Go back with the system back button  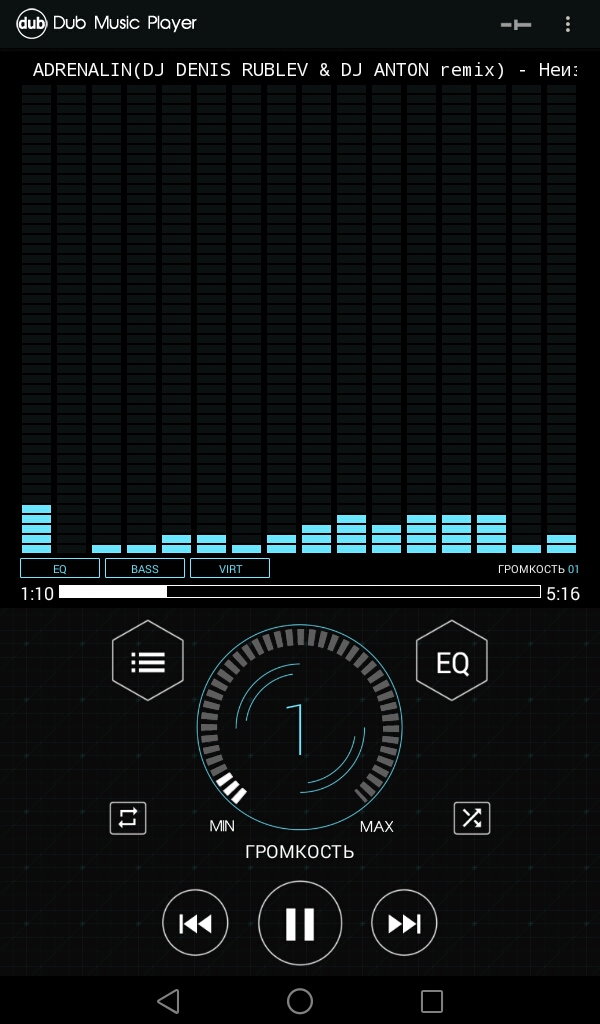[168, 1000]
